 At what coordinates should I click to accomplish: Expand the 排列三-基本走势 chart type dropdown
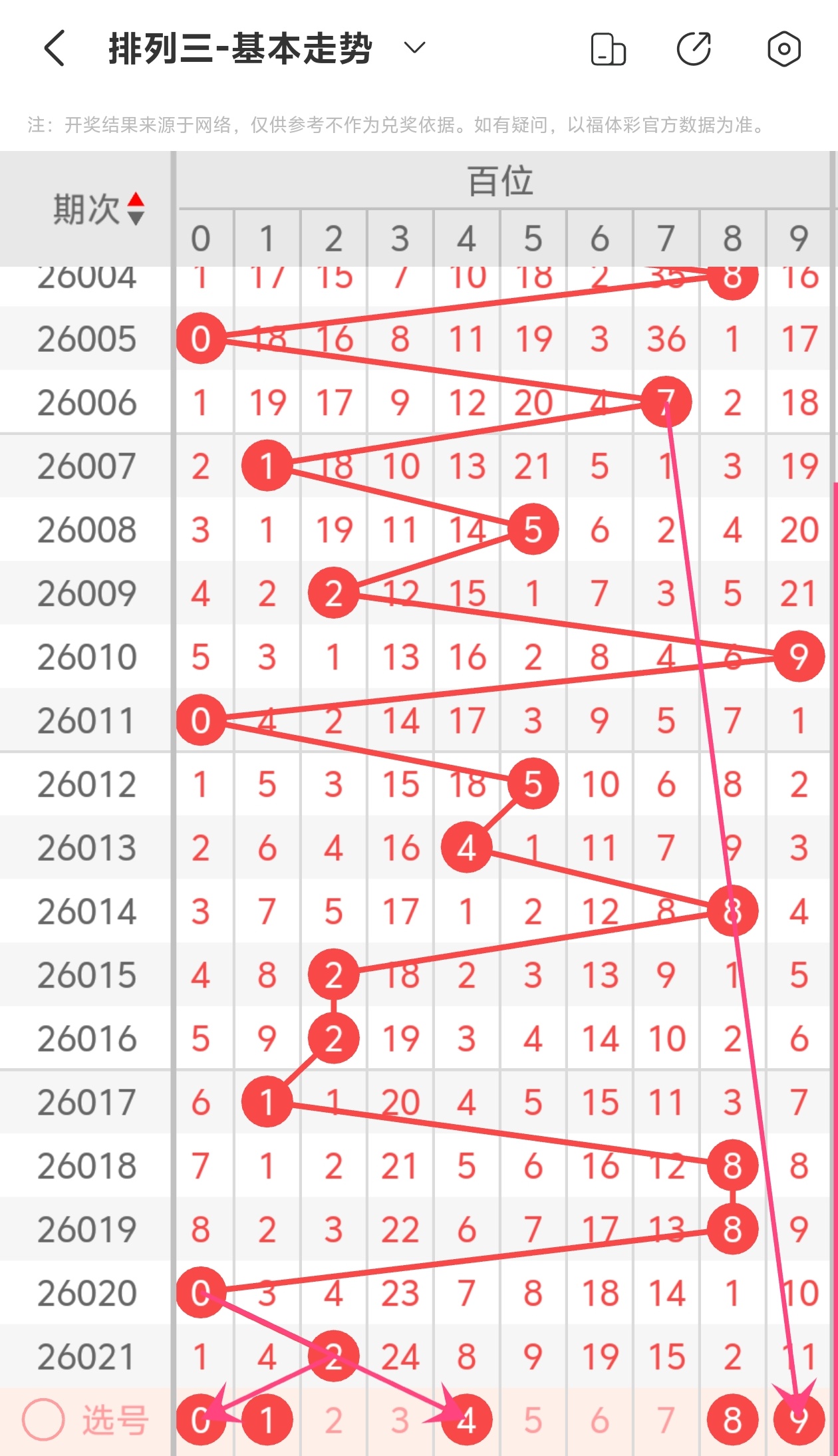coord(414,48)
